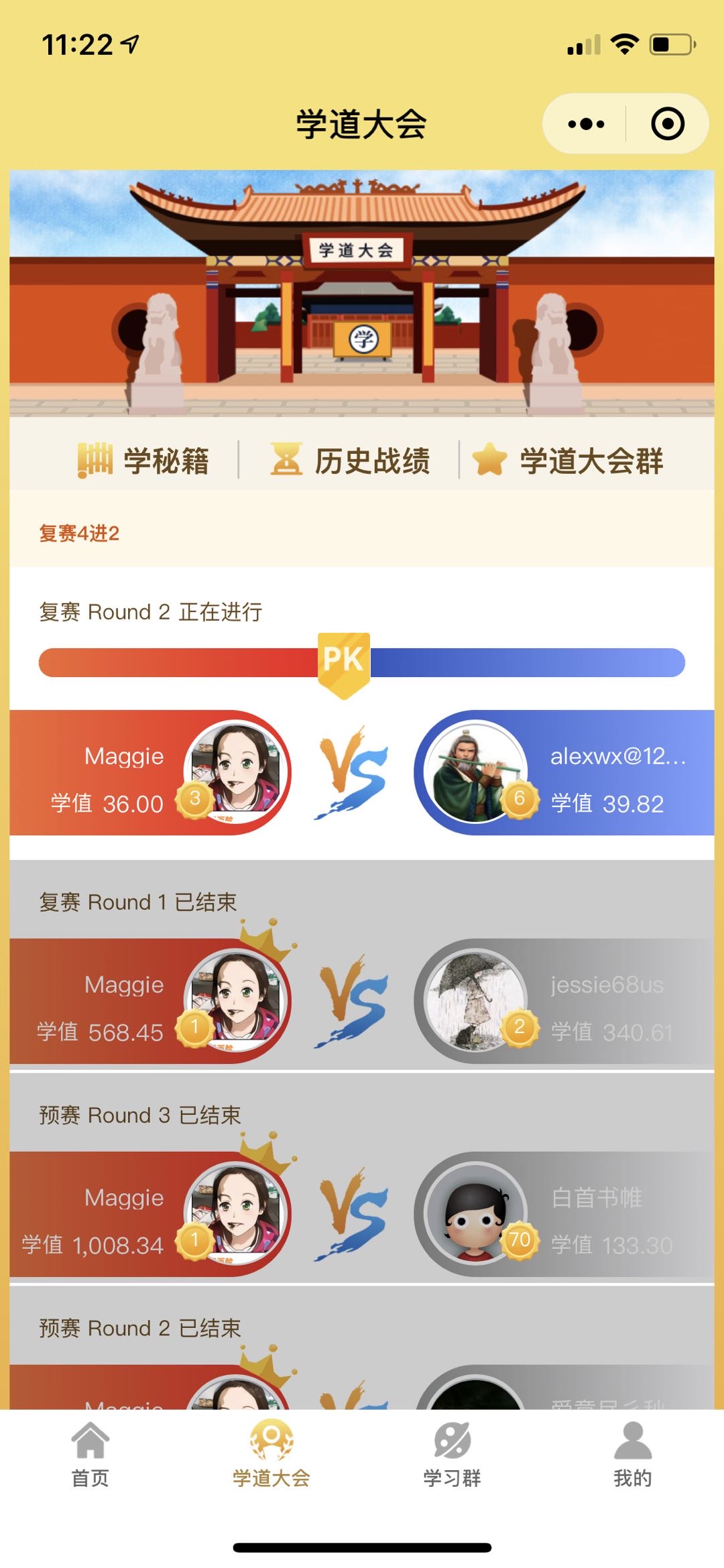Screen dimensions: 724x1568
Task: Open Maggie's card in 复赛 Round 2
Action: [x=151, y=773]
